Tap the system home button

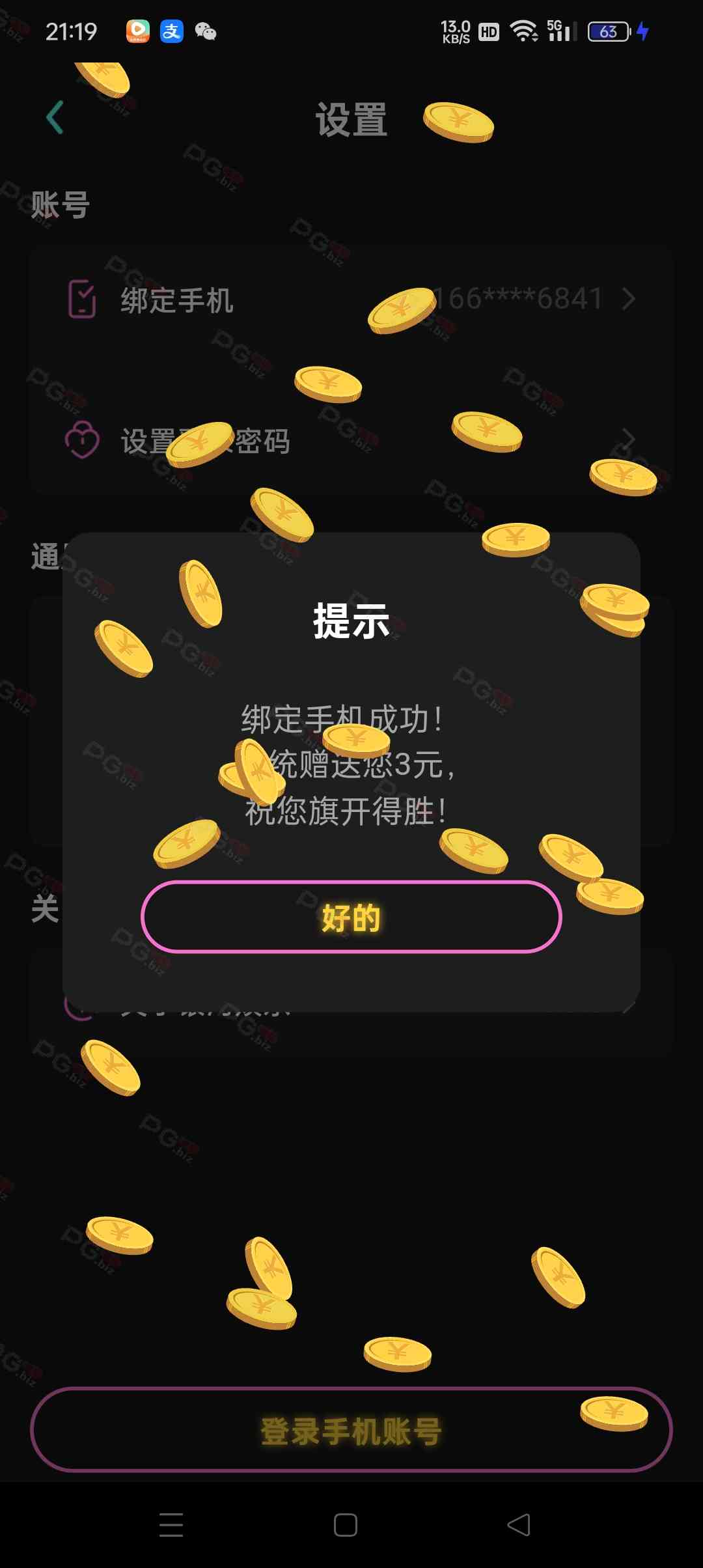[x=345, y=1525]
